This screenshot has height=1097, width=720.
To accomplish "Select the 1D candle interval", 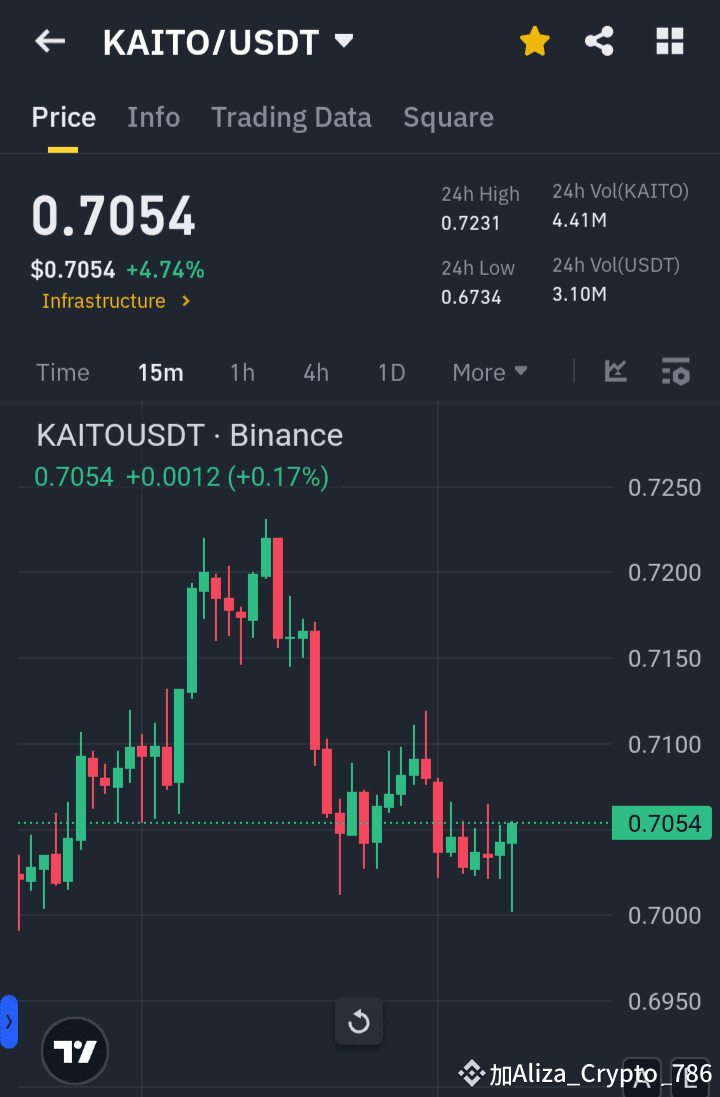I will click(391, 371).
